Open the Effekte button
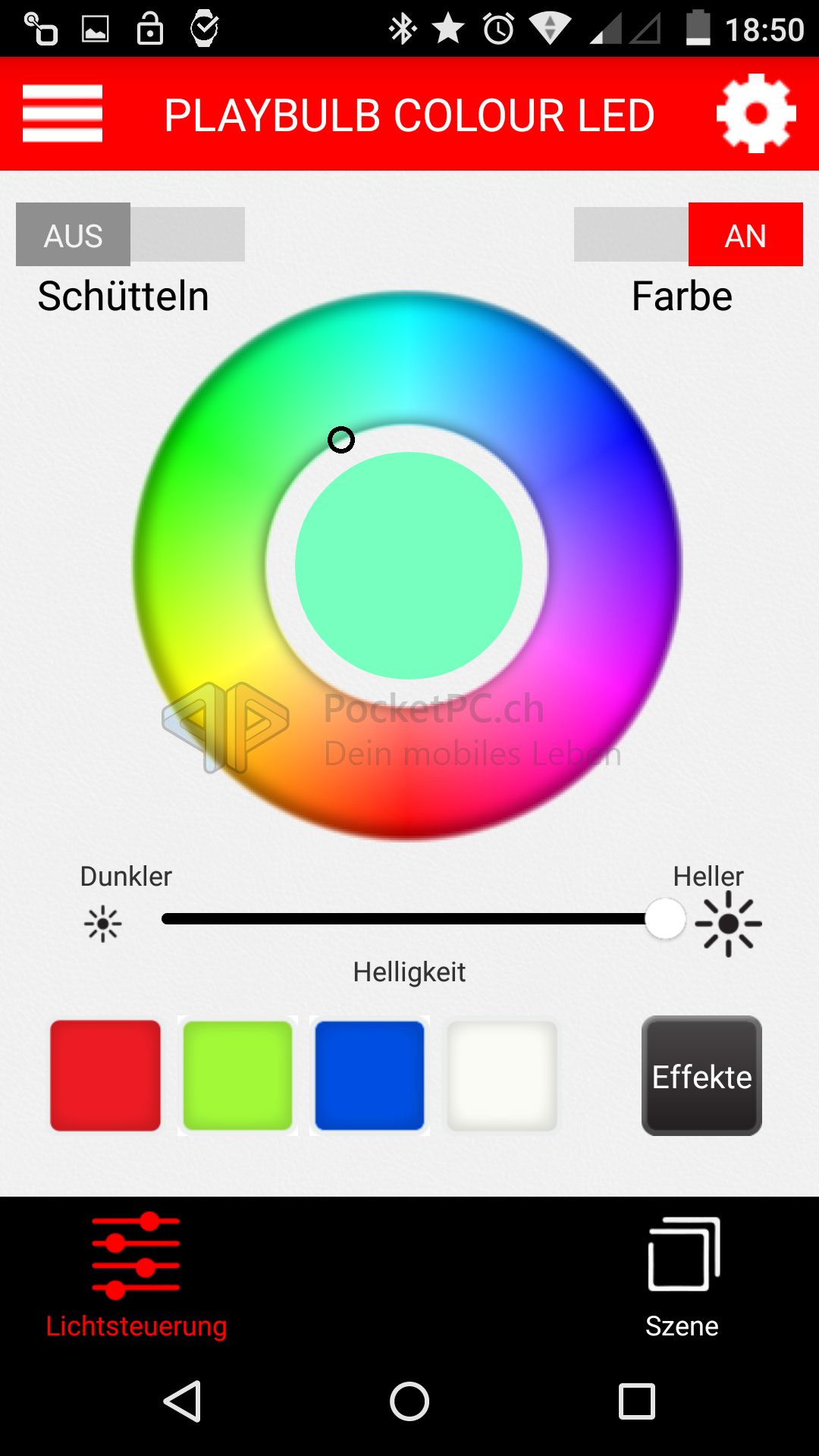This screenshot has height=1456, width=819. (x=701, y=1075)
